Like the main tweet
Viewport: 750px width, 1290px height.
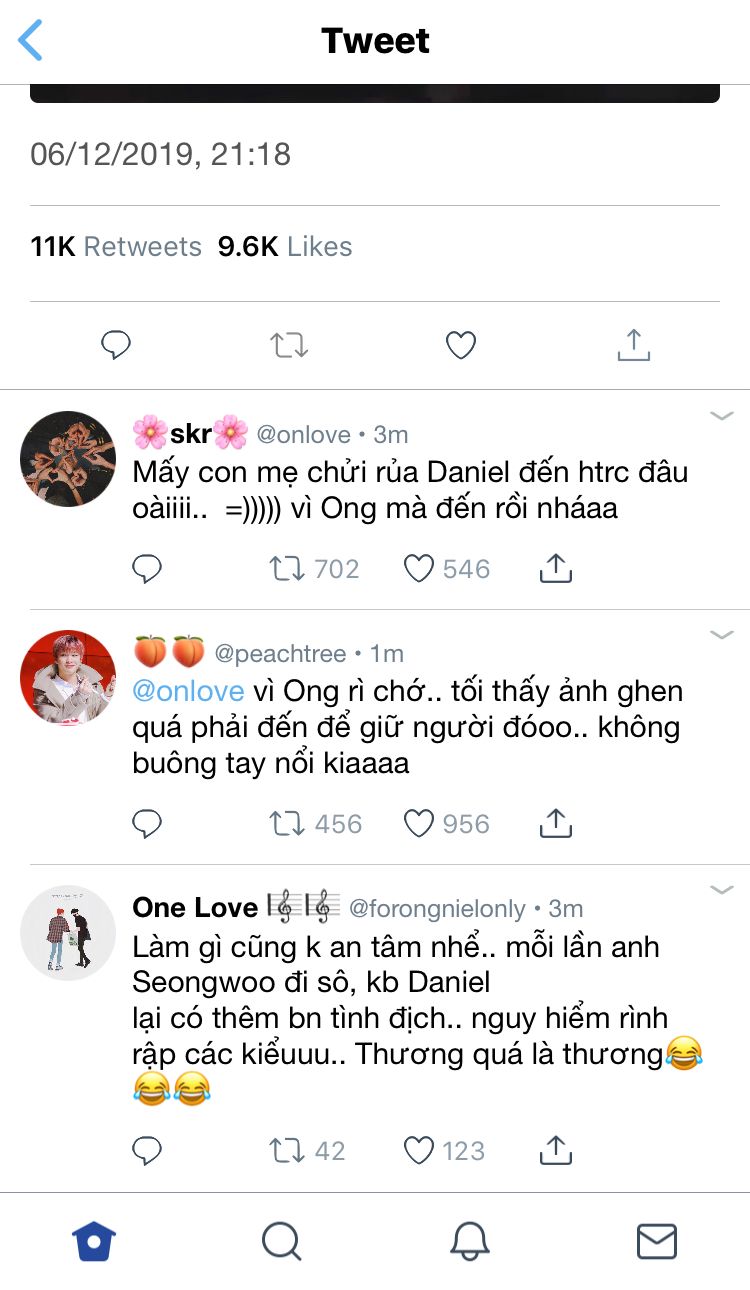[x=460, y=346]
